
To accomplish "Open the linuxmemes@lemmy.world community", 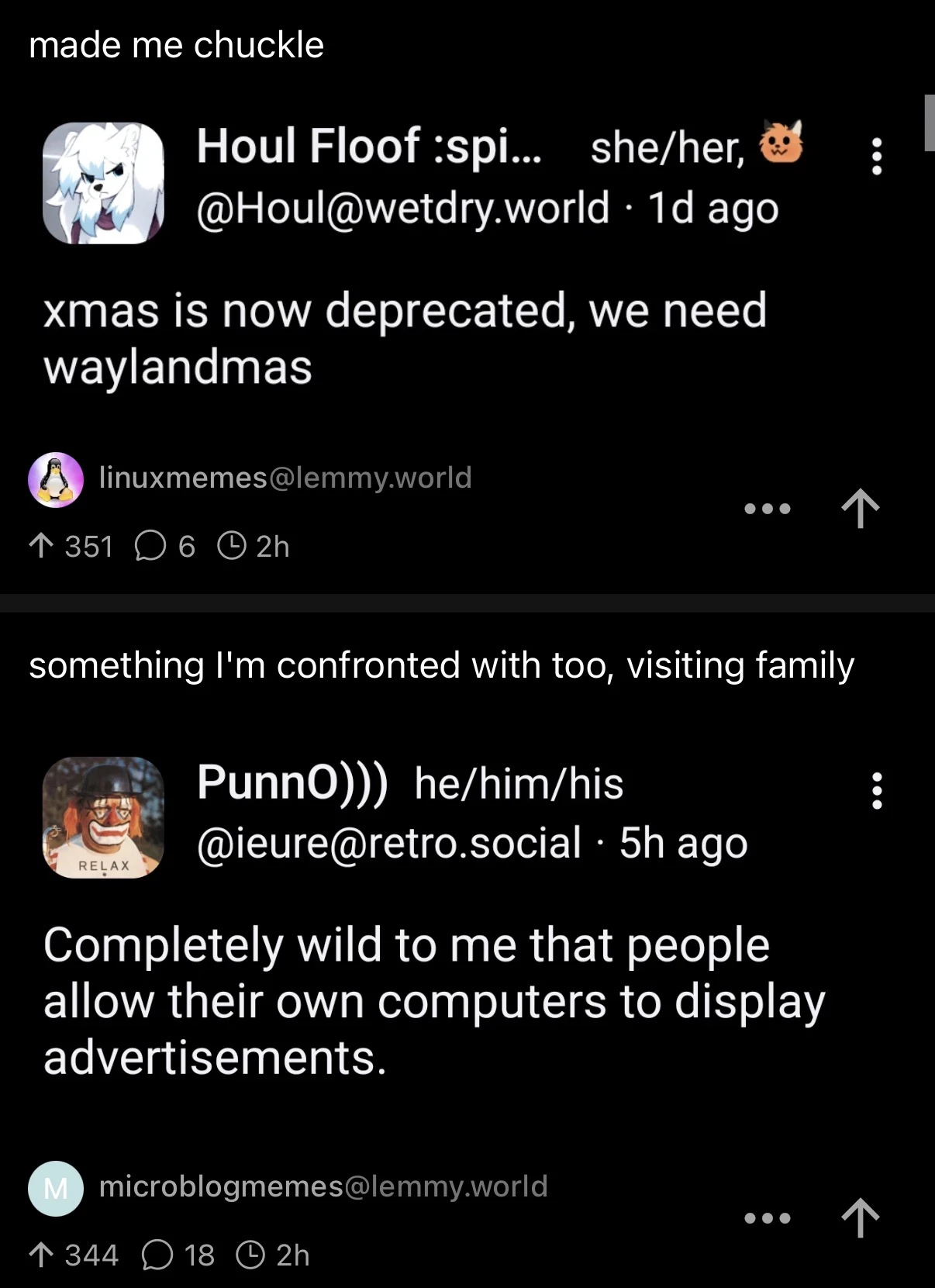I will coord(285,478).
